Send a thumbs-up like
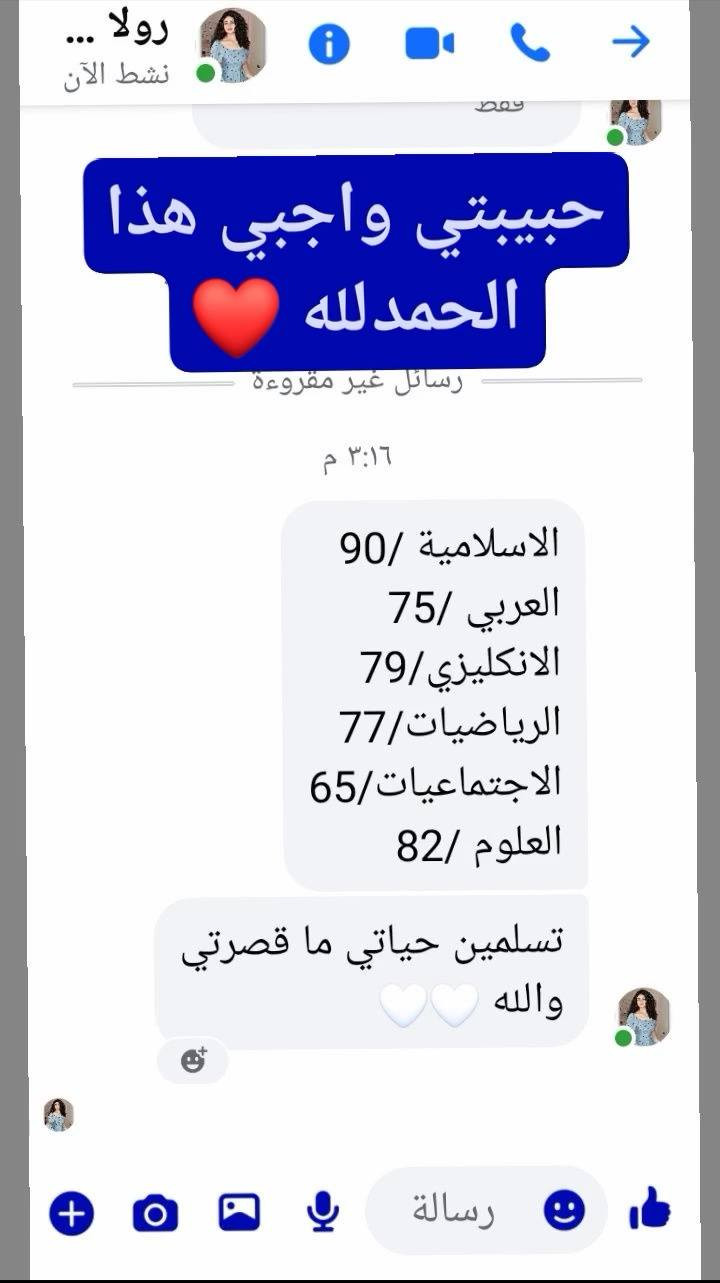The width and height of the screenshot is (720, 1283). [650, 1210]
